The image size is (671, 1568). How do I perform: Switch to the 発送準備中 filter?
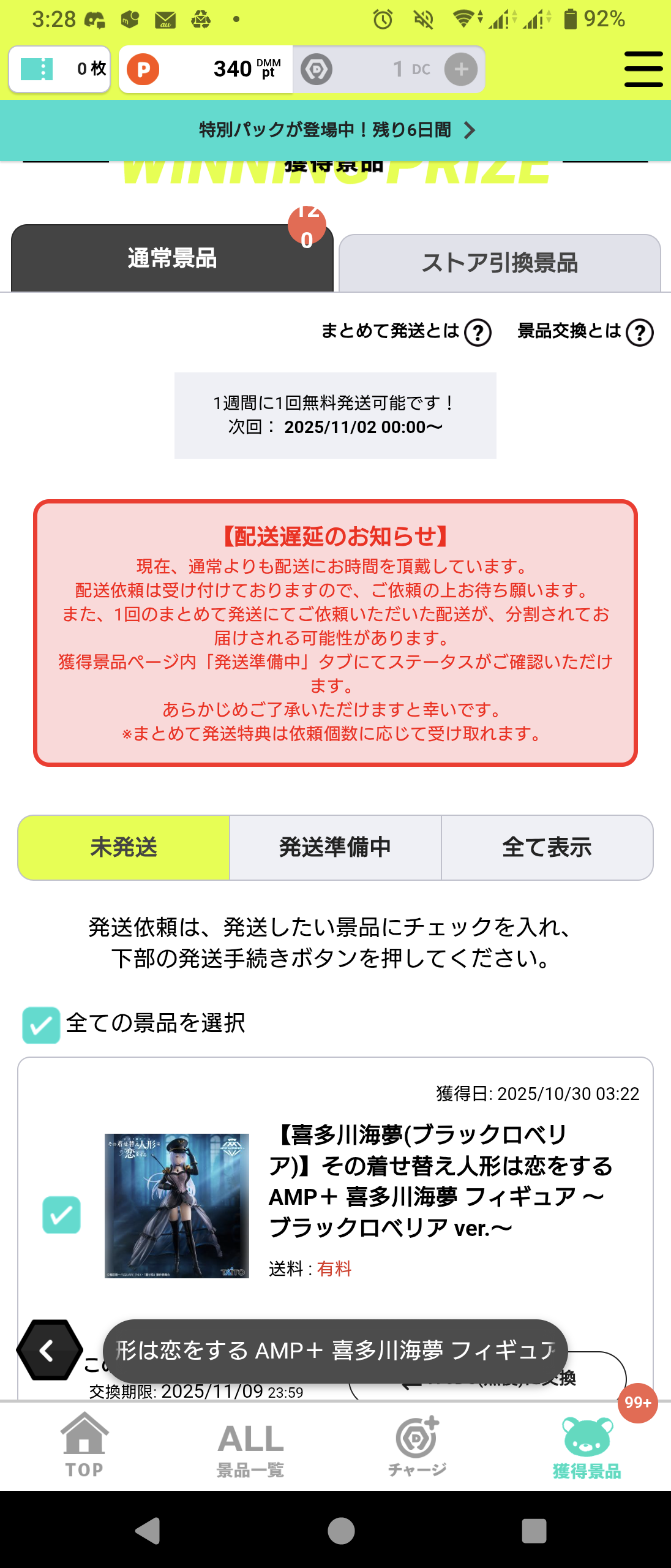point(335,847)
